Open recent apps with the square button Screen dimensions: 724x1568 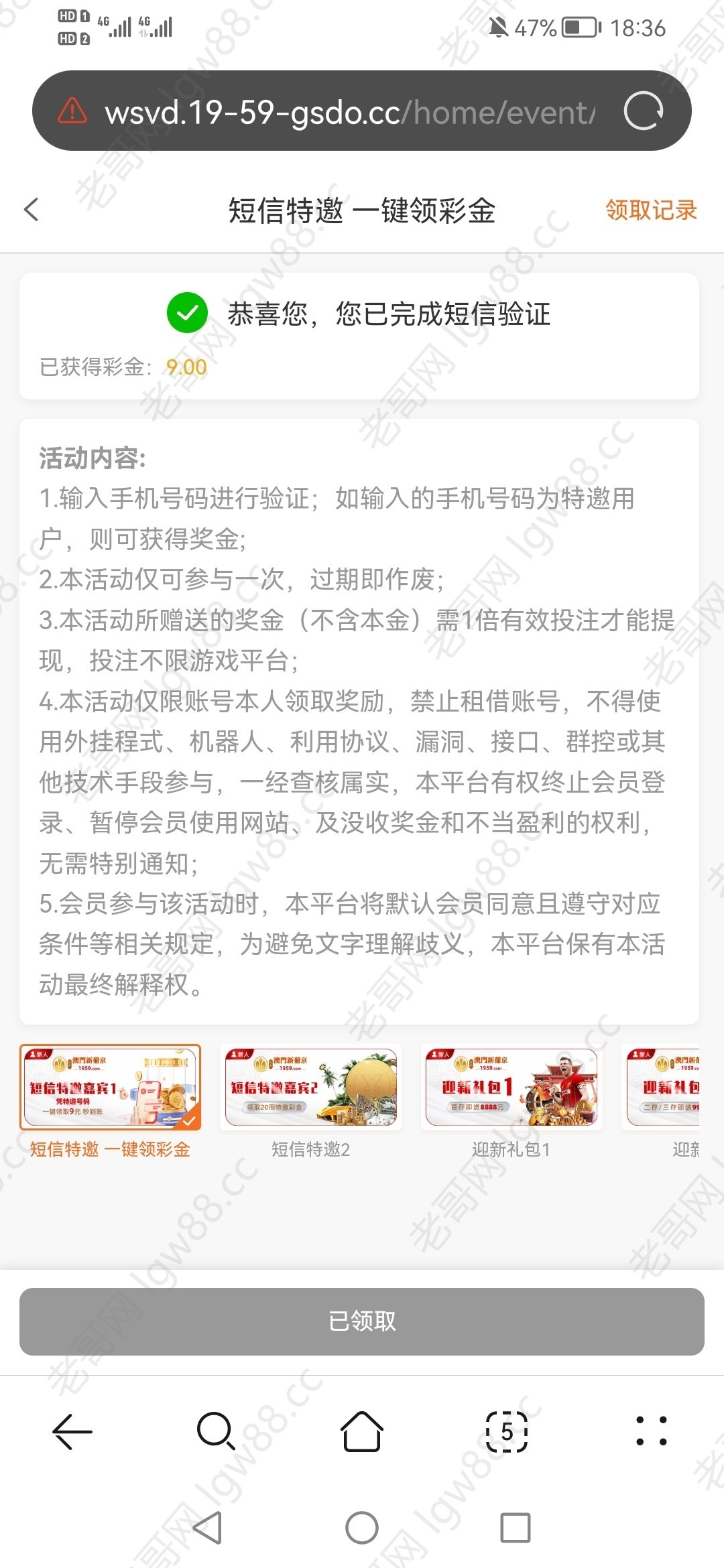click(516, 1528)
